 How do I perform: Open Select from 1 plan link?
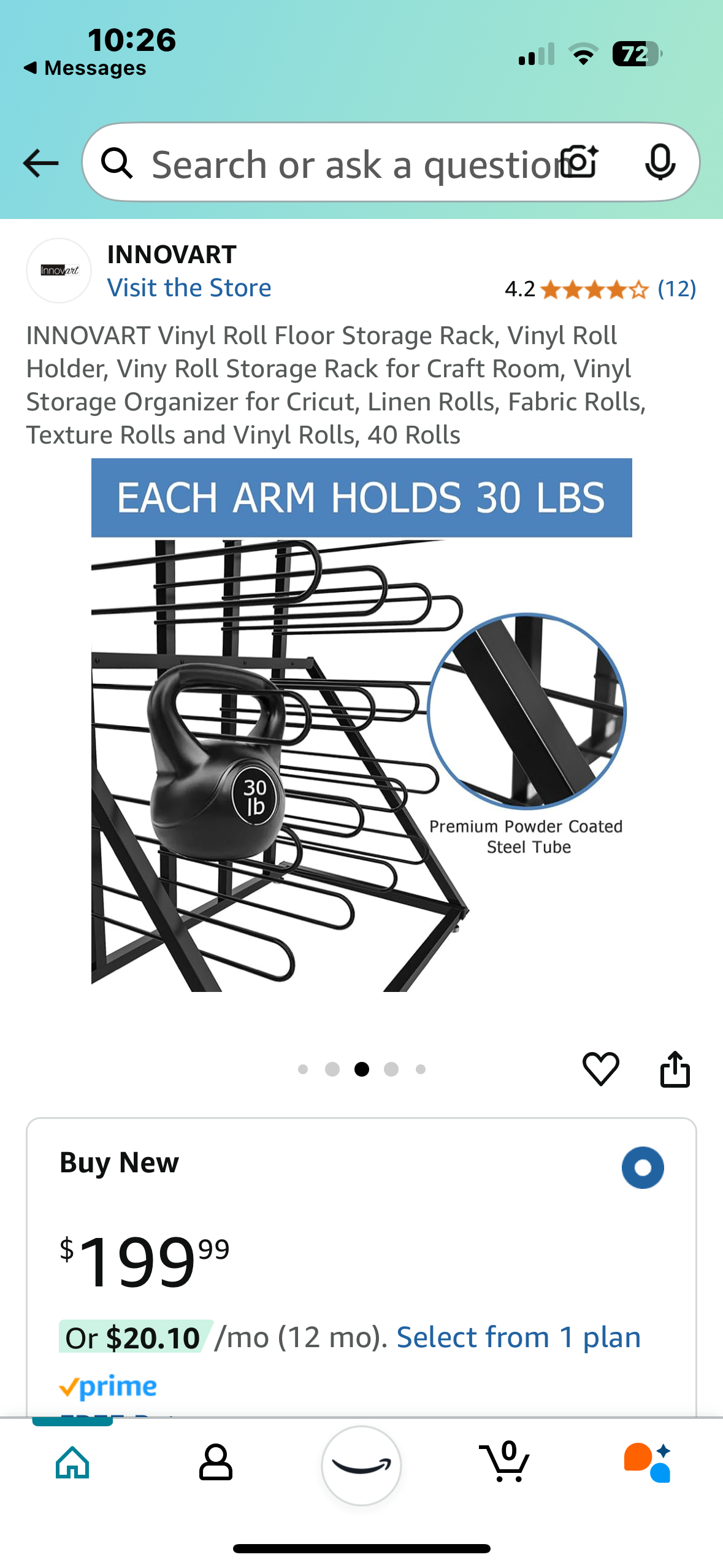[x=518, y=1337]
